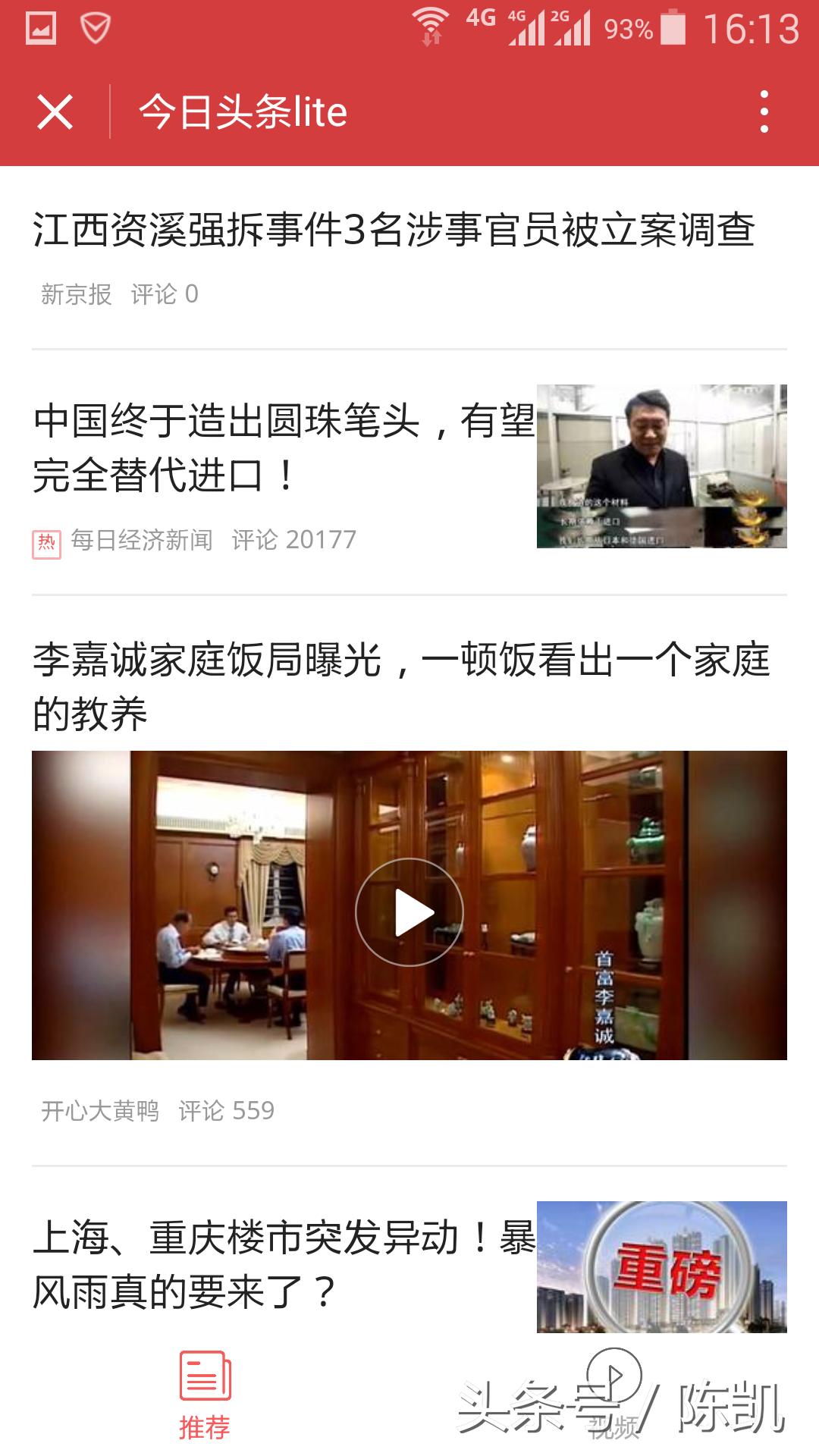Close the 今日头条lite page with the X
Screen dimensions: 819x1456
click(x=55, y=112)
